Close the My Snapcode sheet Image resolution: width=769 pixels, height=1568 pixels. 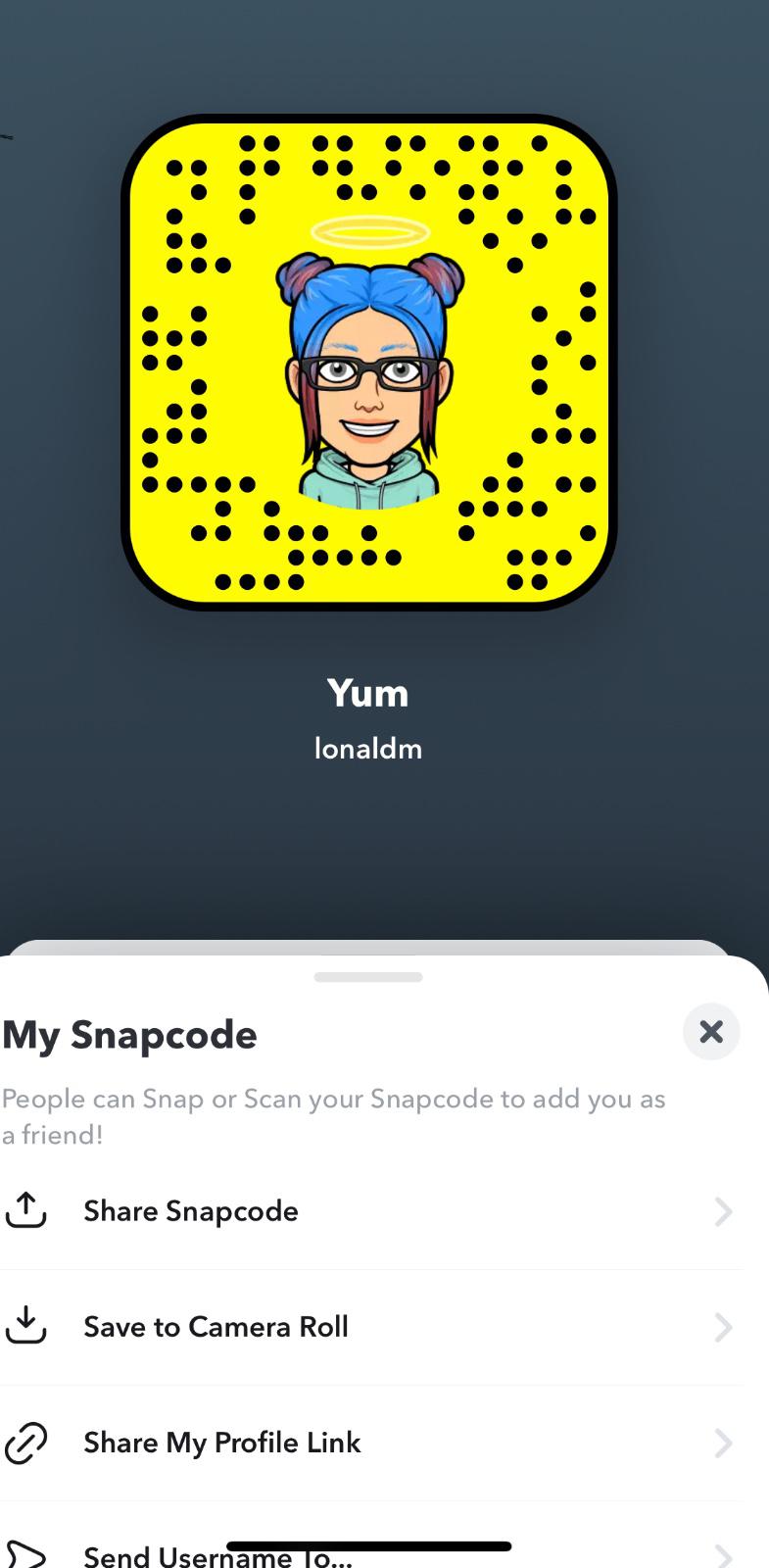(710, 1031)
